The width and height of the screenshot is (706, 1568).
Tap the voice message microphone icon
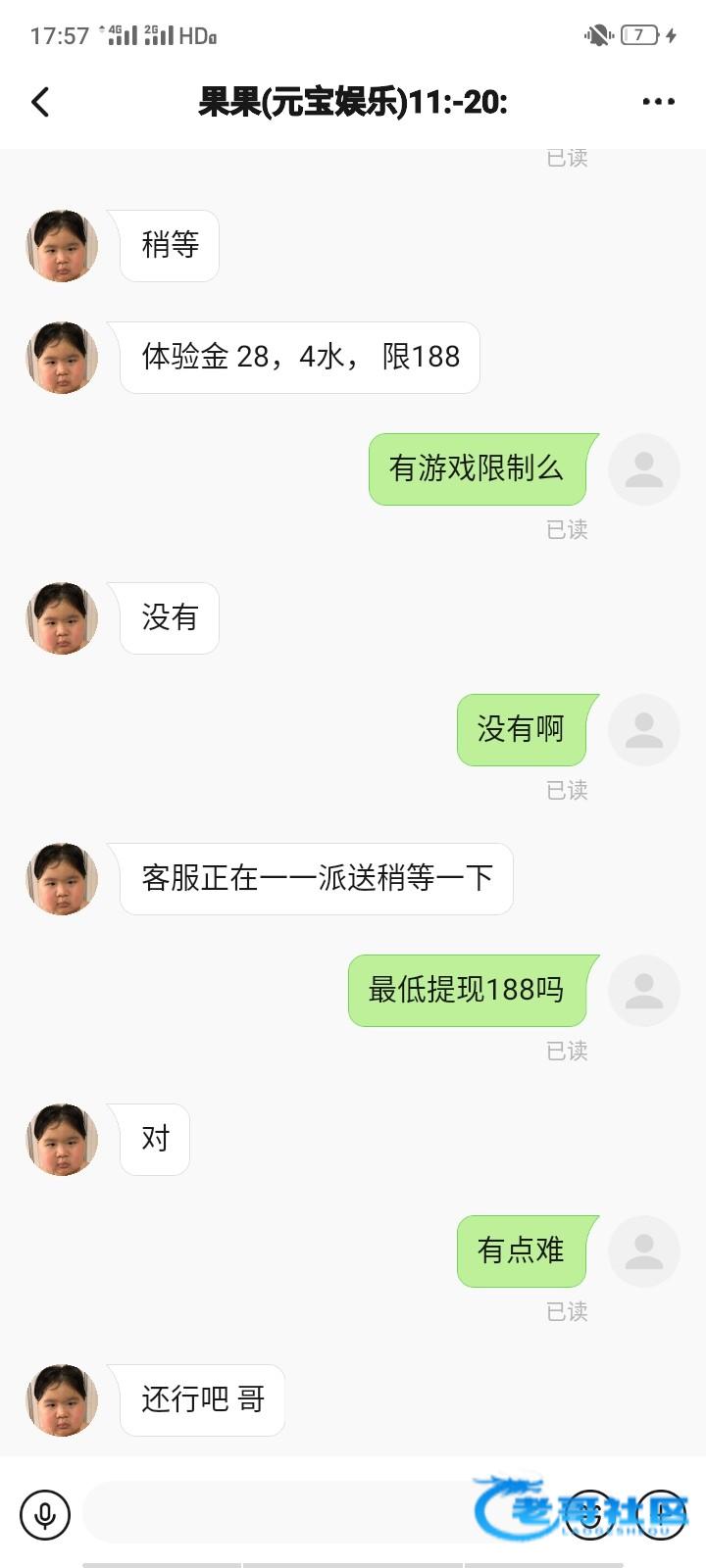(45, 1515)
